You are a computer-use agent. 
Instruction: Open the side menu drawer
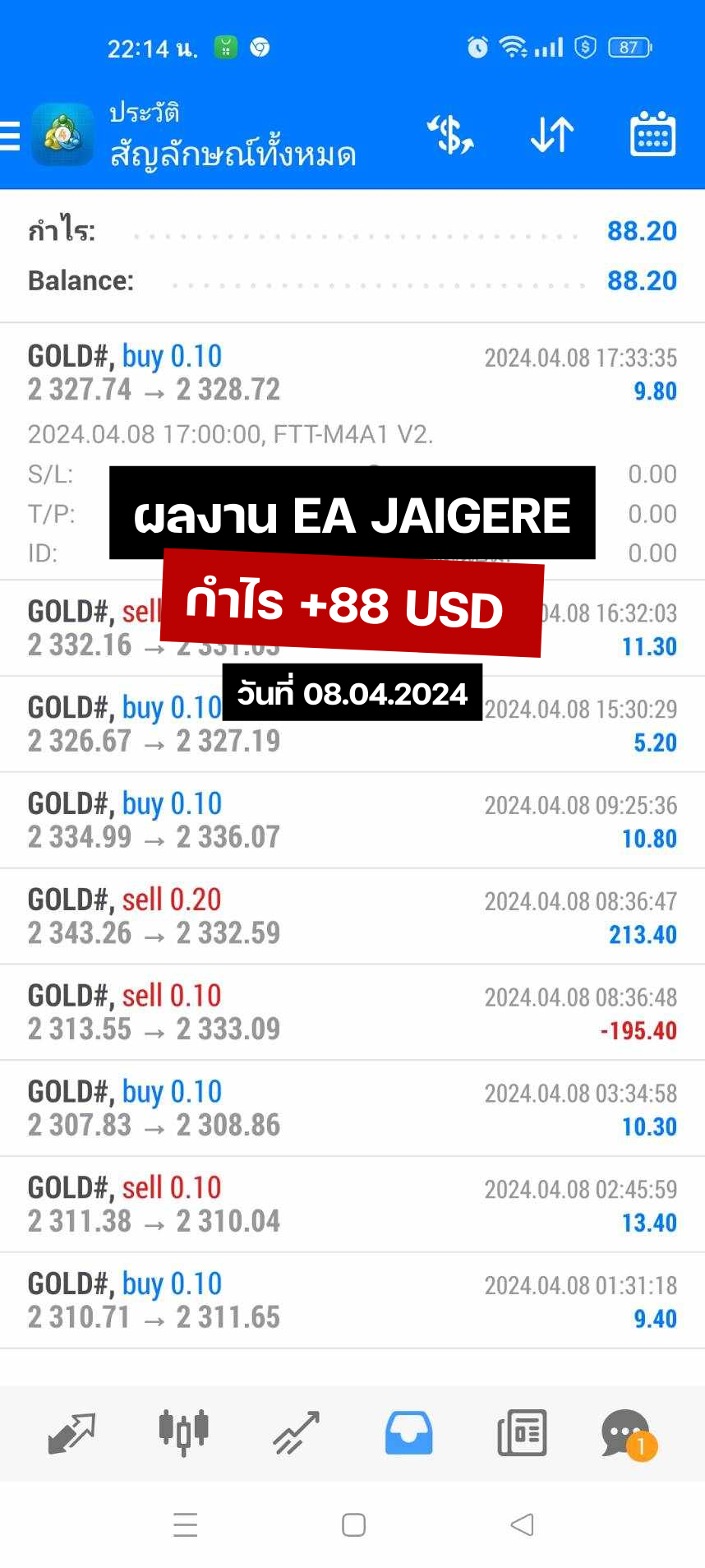12,136
